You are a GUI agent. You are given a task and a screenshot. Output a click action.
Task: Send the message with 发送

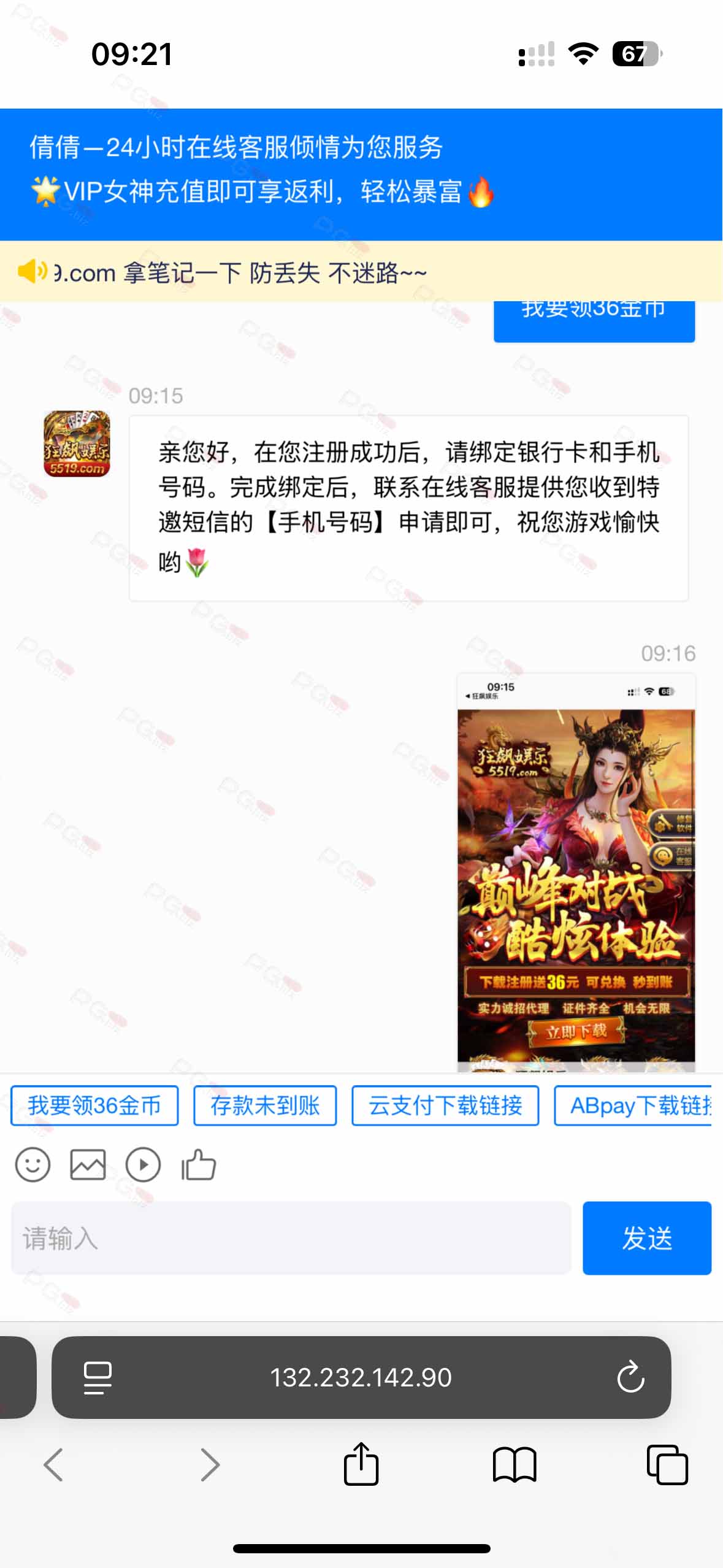click(x=647, y=1238)
